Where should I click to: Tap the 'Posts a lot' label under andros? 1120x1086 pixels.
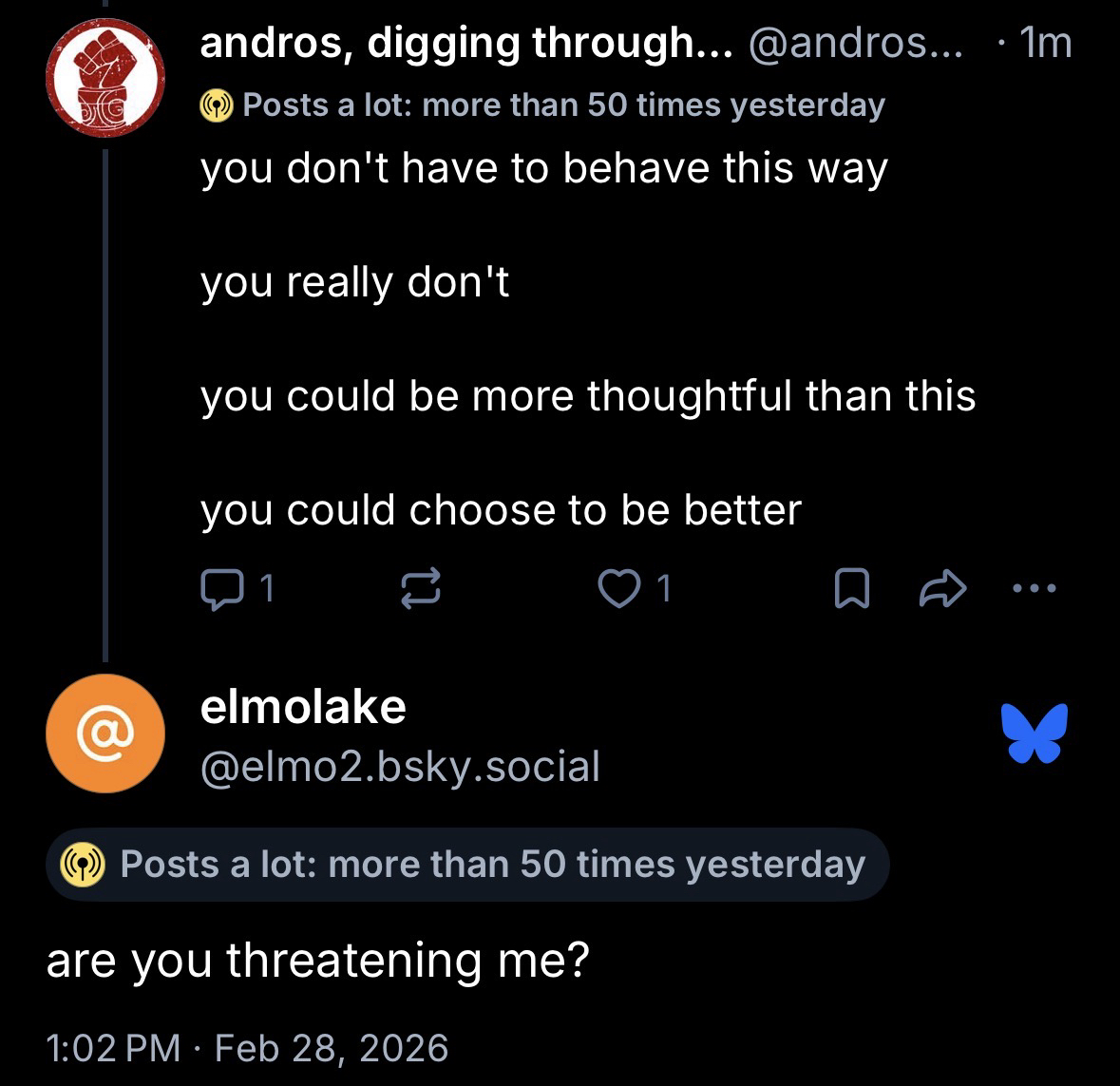click(542, 105)
